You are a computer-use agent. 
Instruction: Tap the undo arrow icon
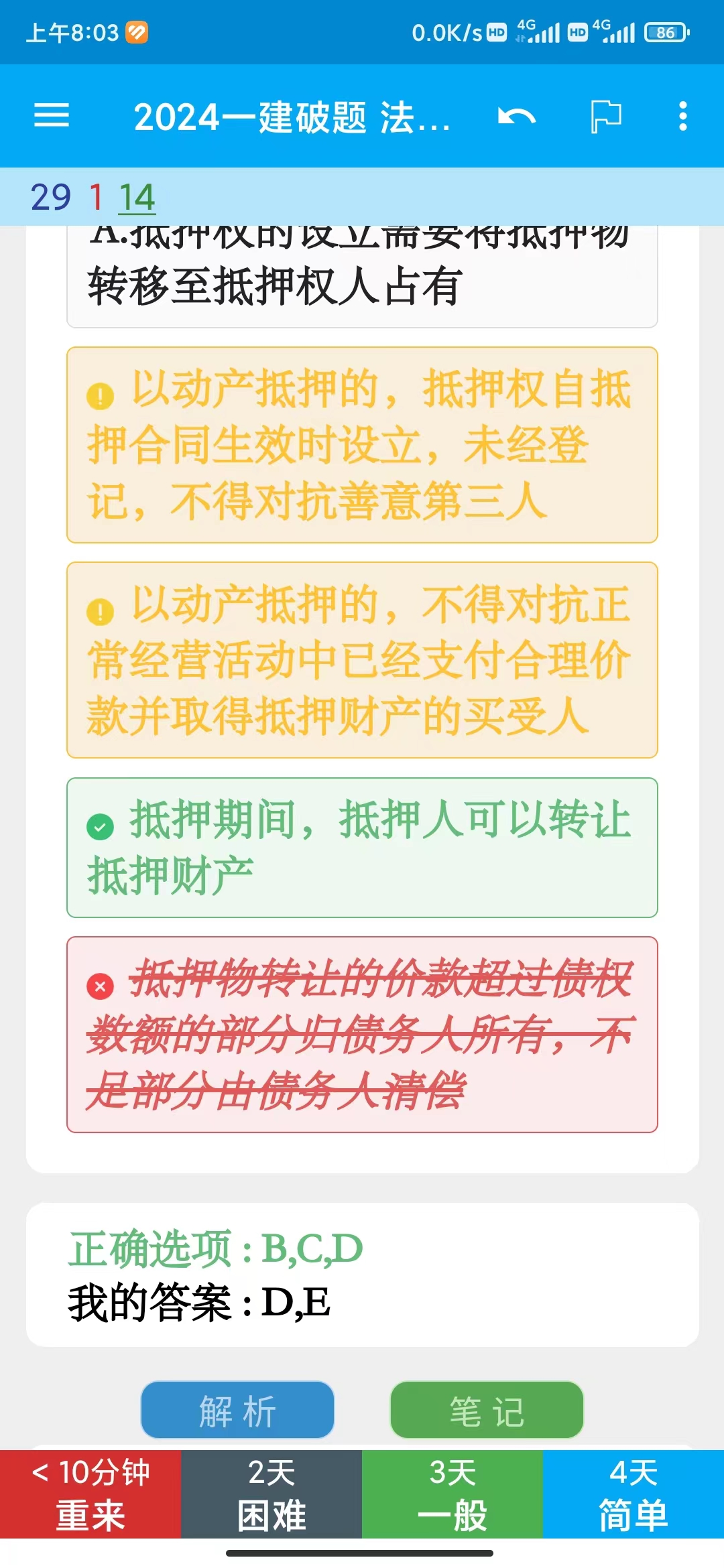point(517,117)
